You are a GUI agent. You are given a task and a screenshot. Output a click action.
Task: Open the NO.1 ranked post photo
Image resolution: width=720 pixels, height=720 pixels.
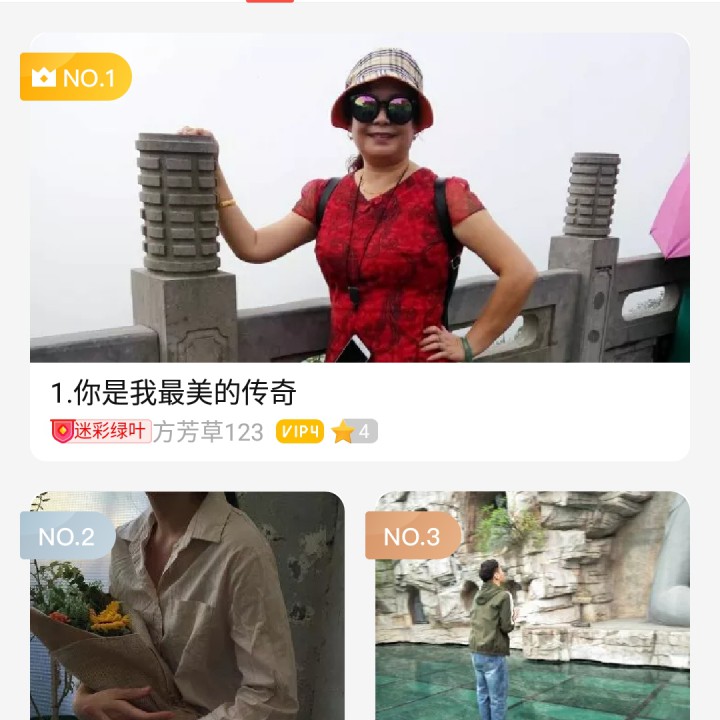[360, 200]
